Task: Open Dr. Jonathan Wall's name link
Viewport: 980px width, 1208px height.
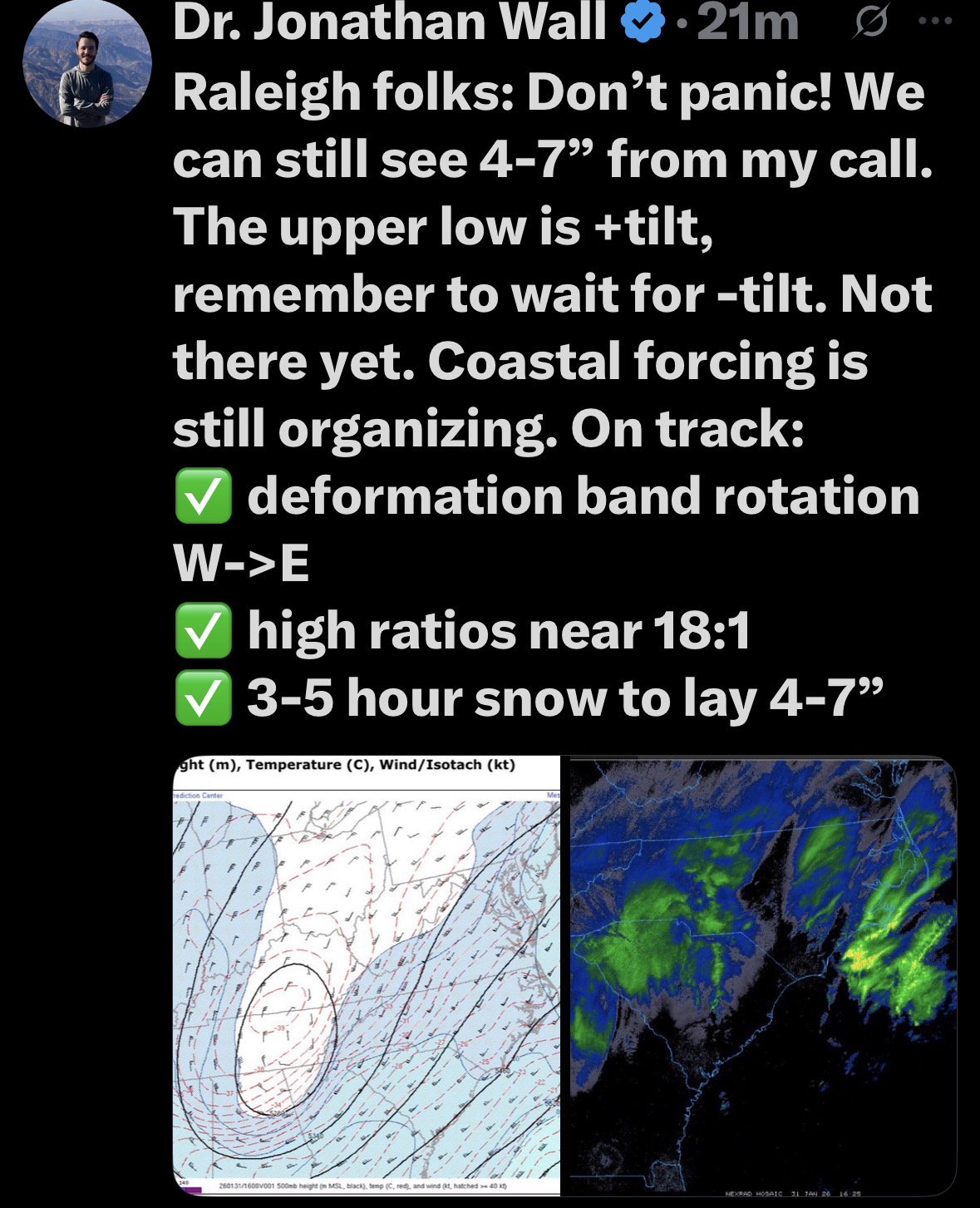Action: tap(389, 22)
